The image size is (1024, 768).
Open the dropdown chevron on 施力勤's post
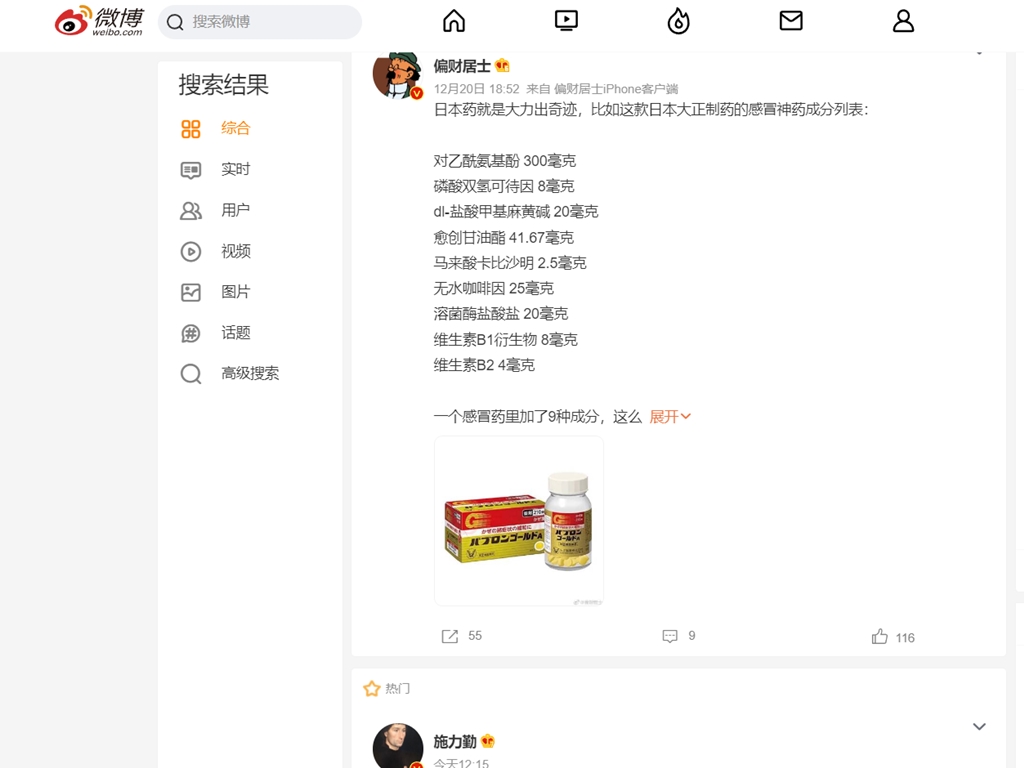[979, 727]
